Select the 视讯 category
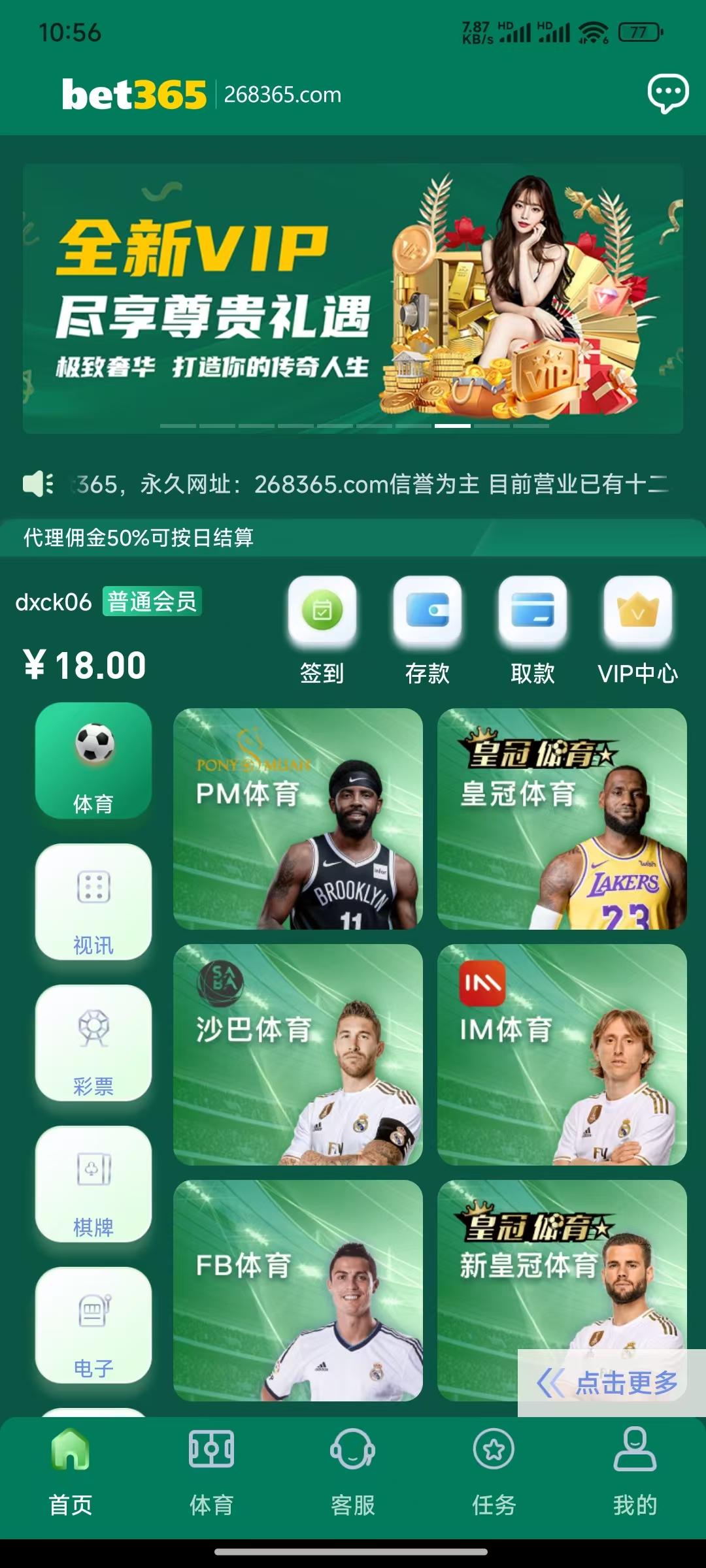 (x=93, y=902)
